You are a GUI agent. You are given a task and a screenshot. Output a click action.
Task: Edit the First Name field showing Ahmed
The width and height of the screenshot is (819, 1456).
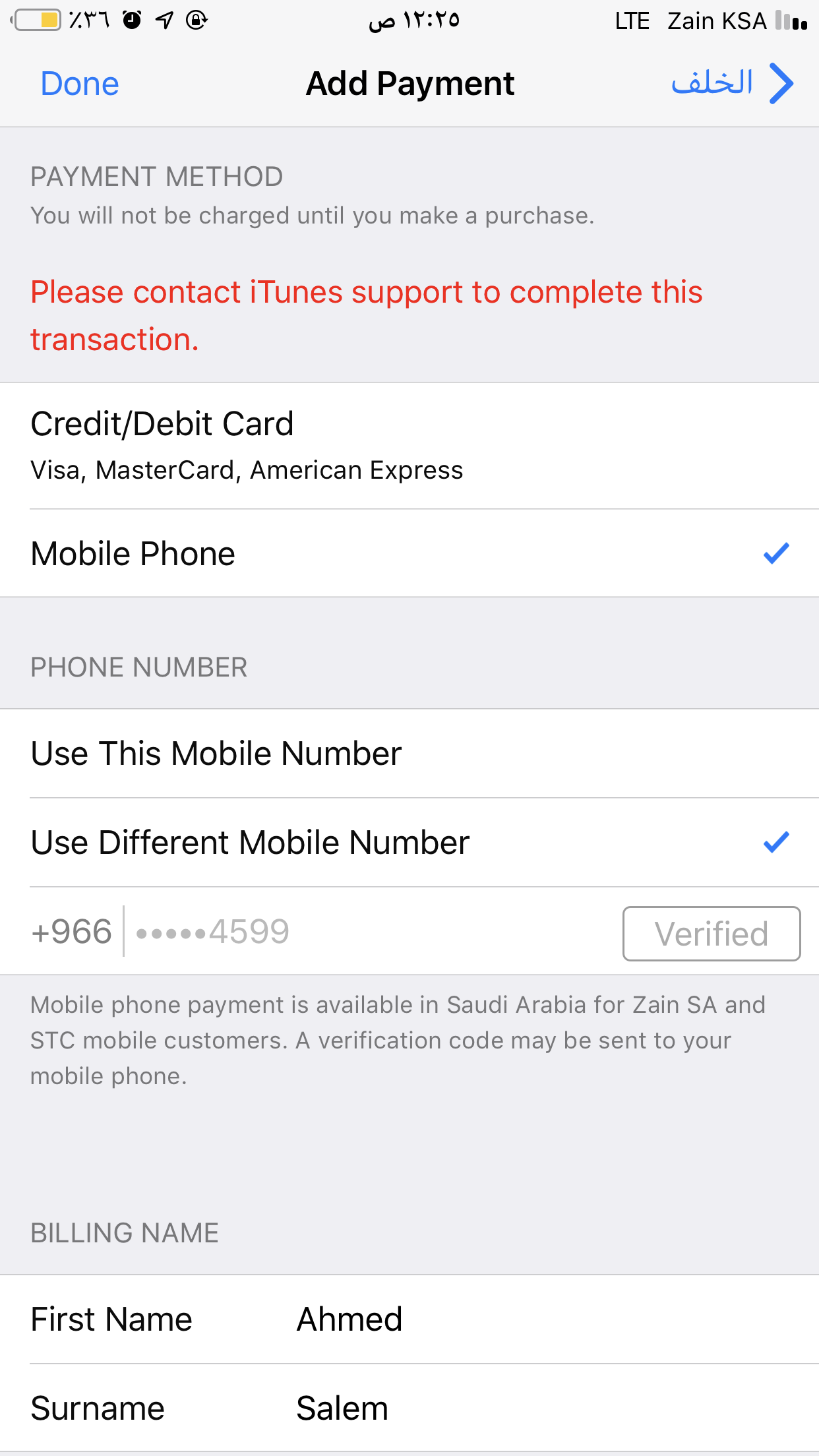click(x=349, y=1319)
